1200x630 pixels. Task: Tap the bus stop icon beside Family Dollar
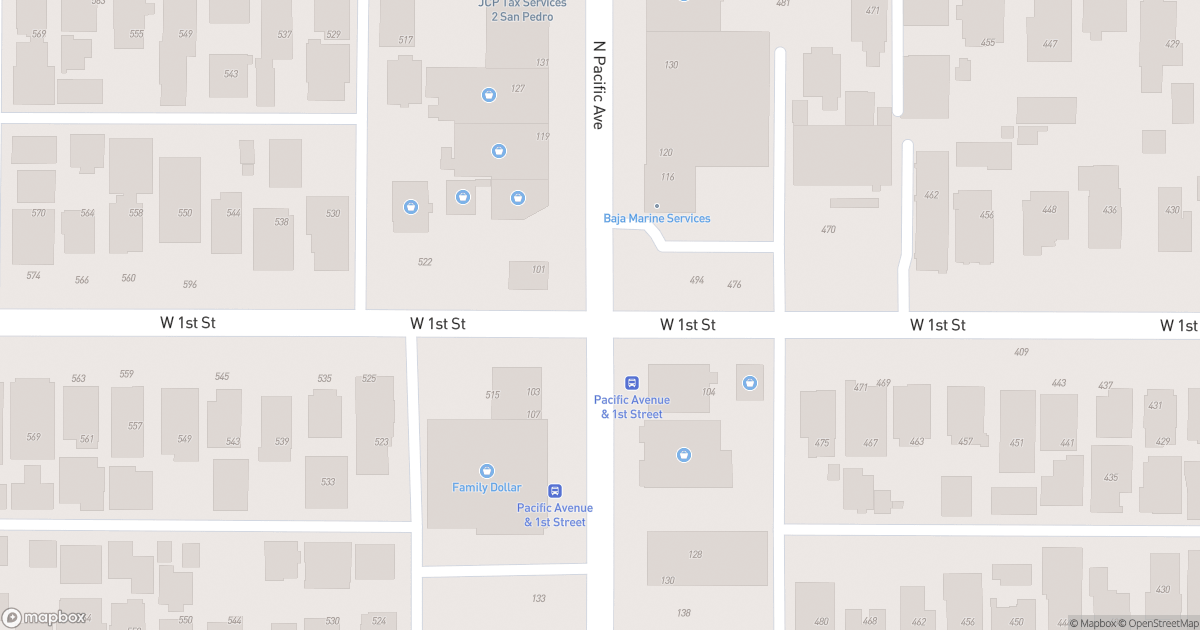pos(555,491)
